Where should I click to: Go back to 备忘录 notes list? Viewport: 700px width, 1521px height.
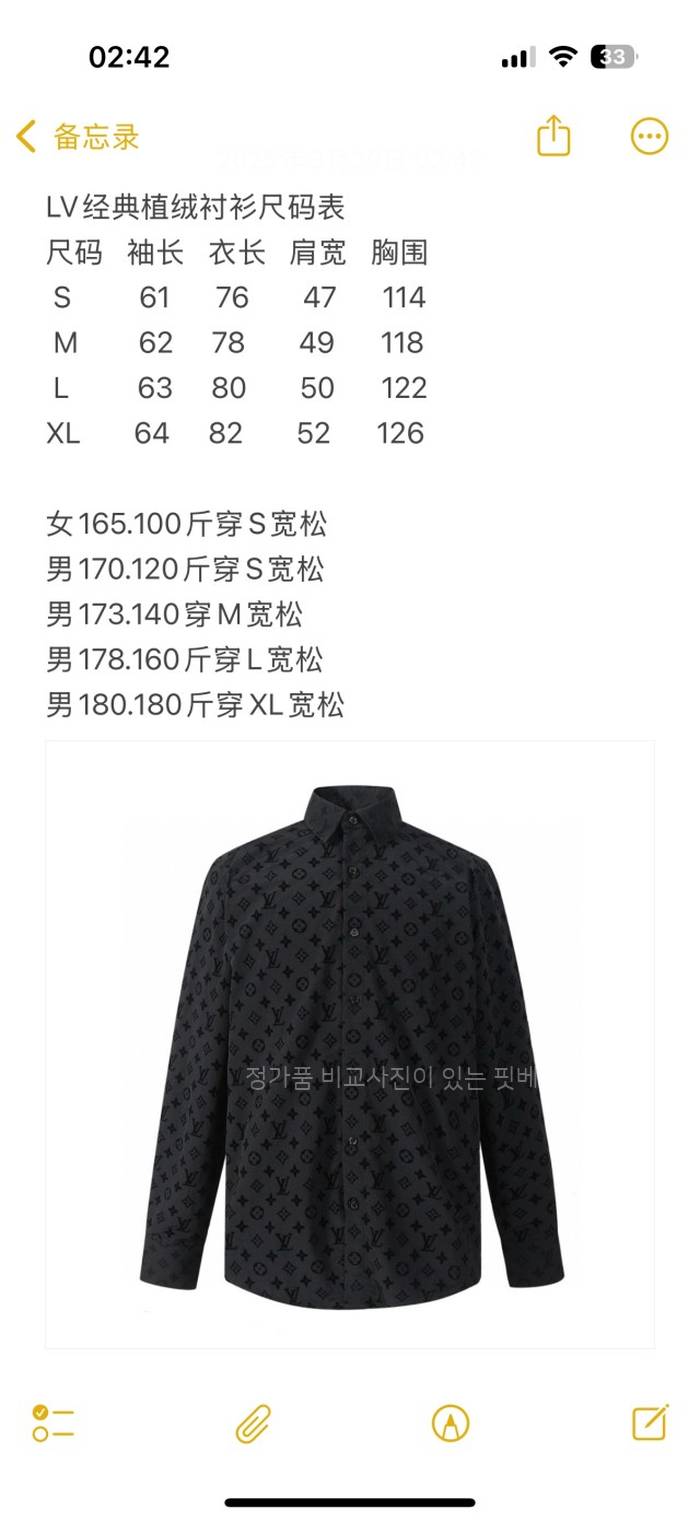tap(78, 136)
